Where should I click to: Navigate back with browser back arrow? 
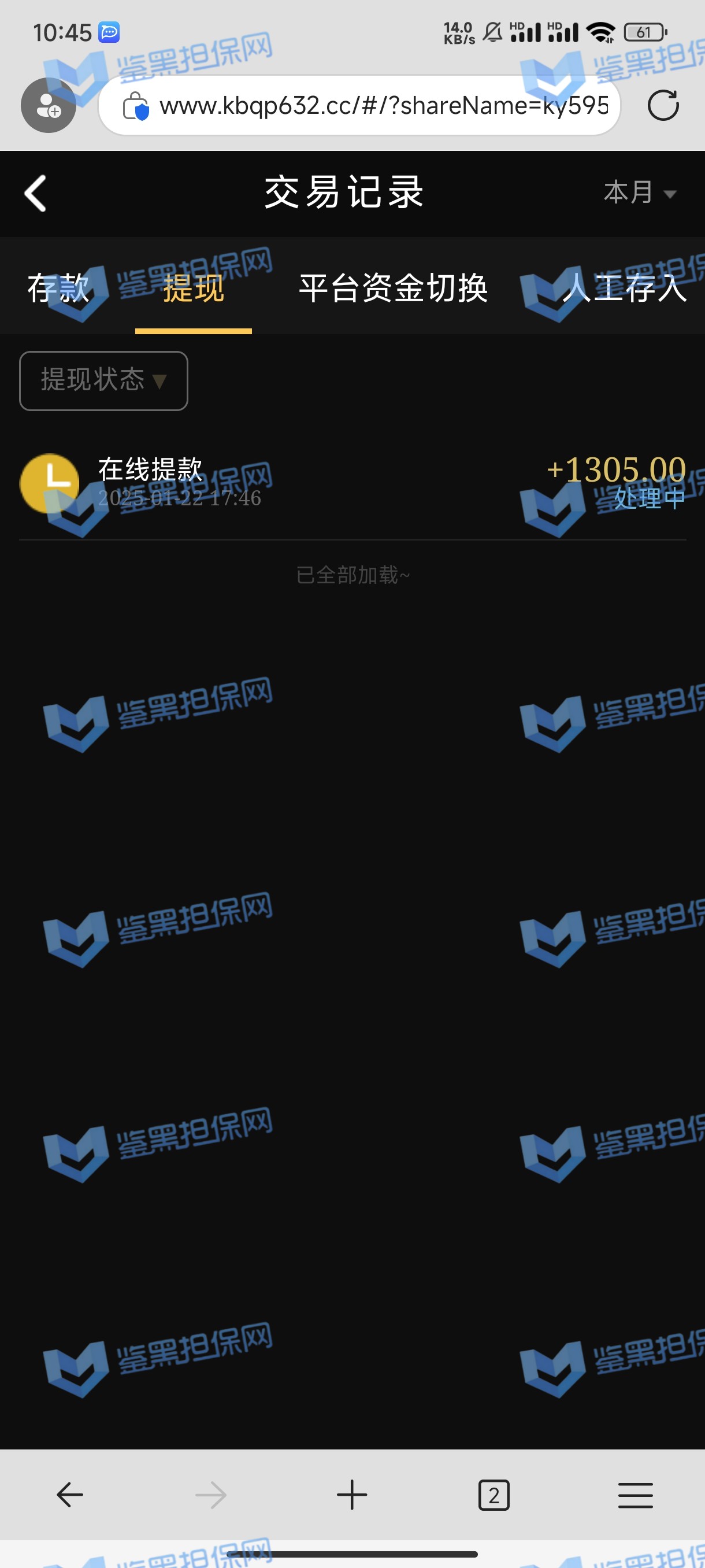coord(70,1495)
